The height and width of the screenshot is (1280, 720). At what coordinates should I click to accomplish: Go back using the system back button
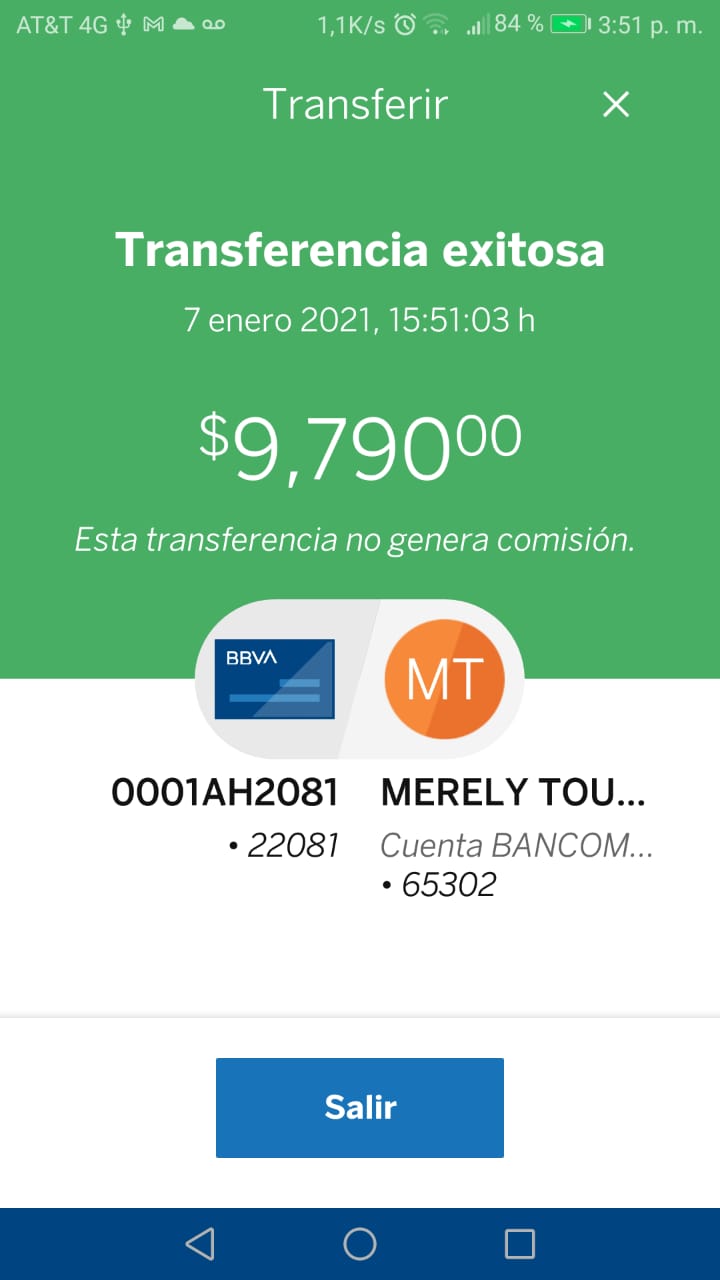[x=200, y=1244]
